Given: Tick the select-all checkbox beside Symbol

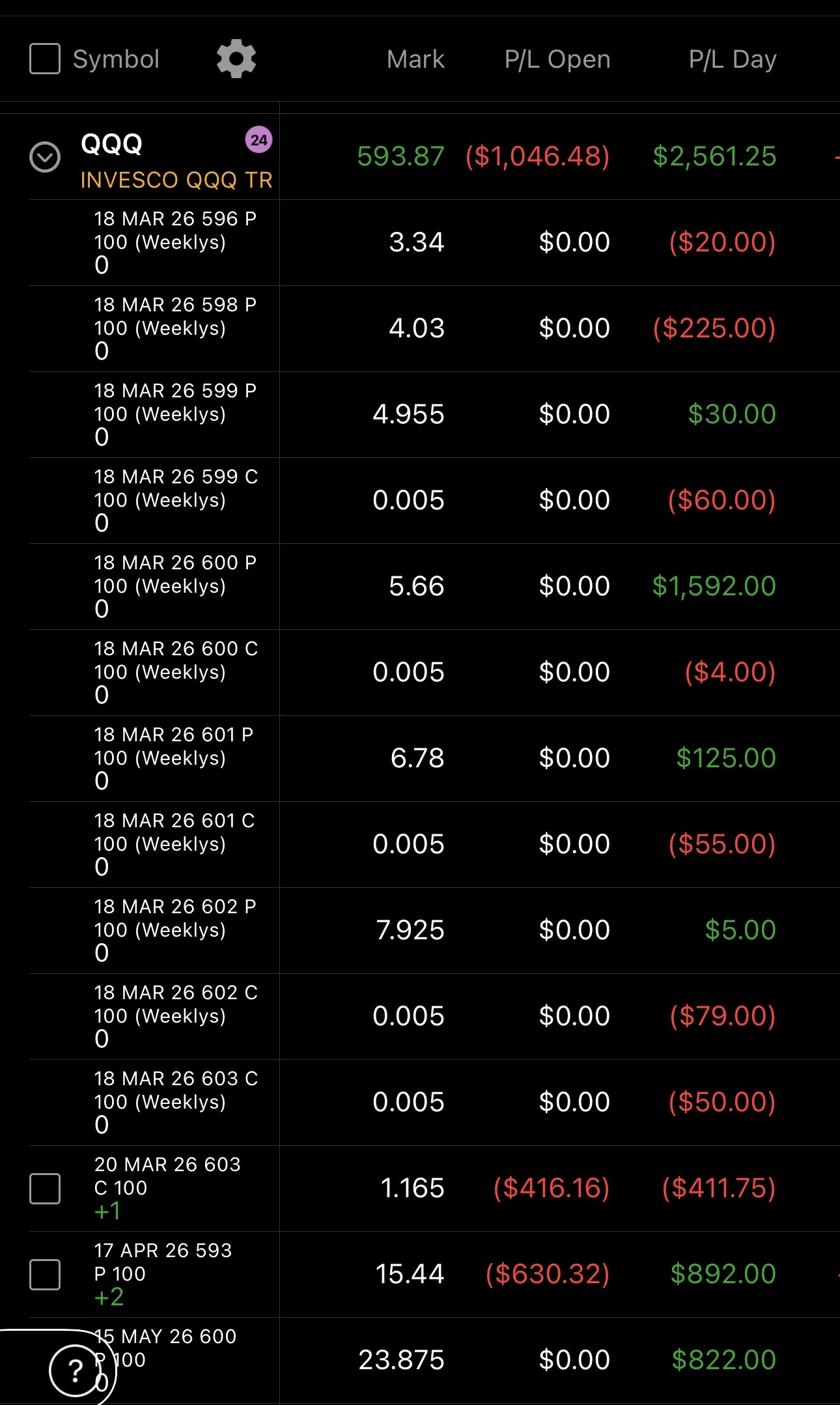Looking at the screenshot, I should [x=45, y=59].
